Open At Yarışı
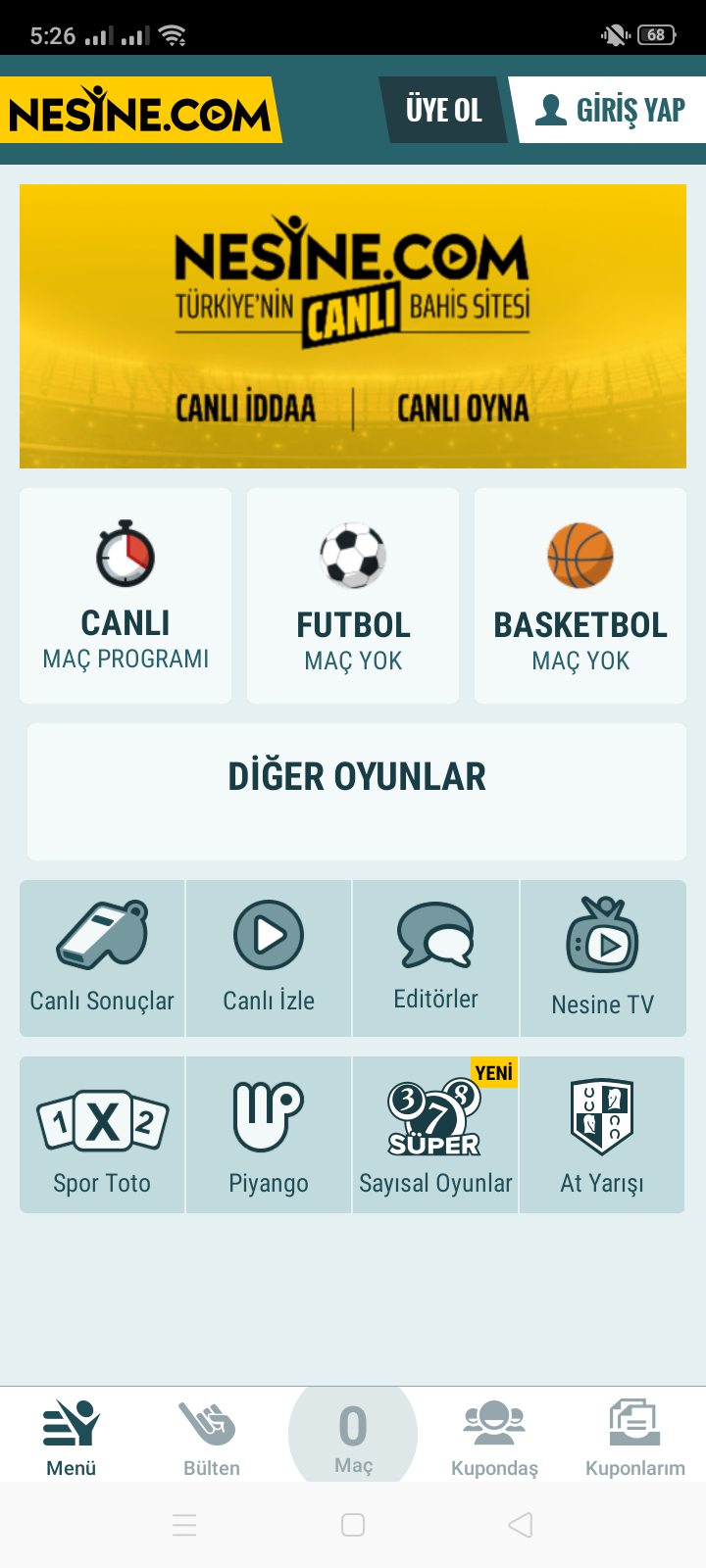 tap(602, 1135)
